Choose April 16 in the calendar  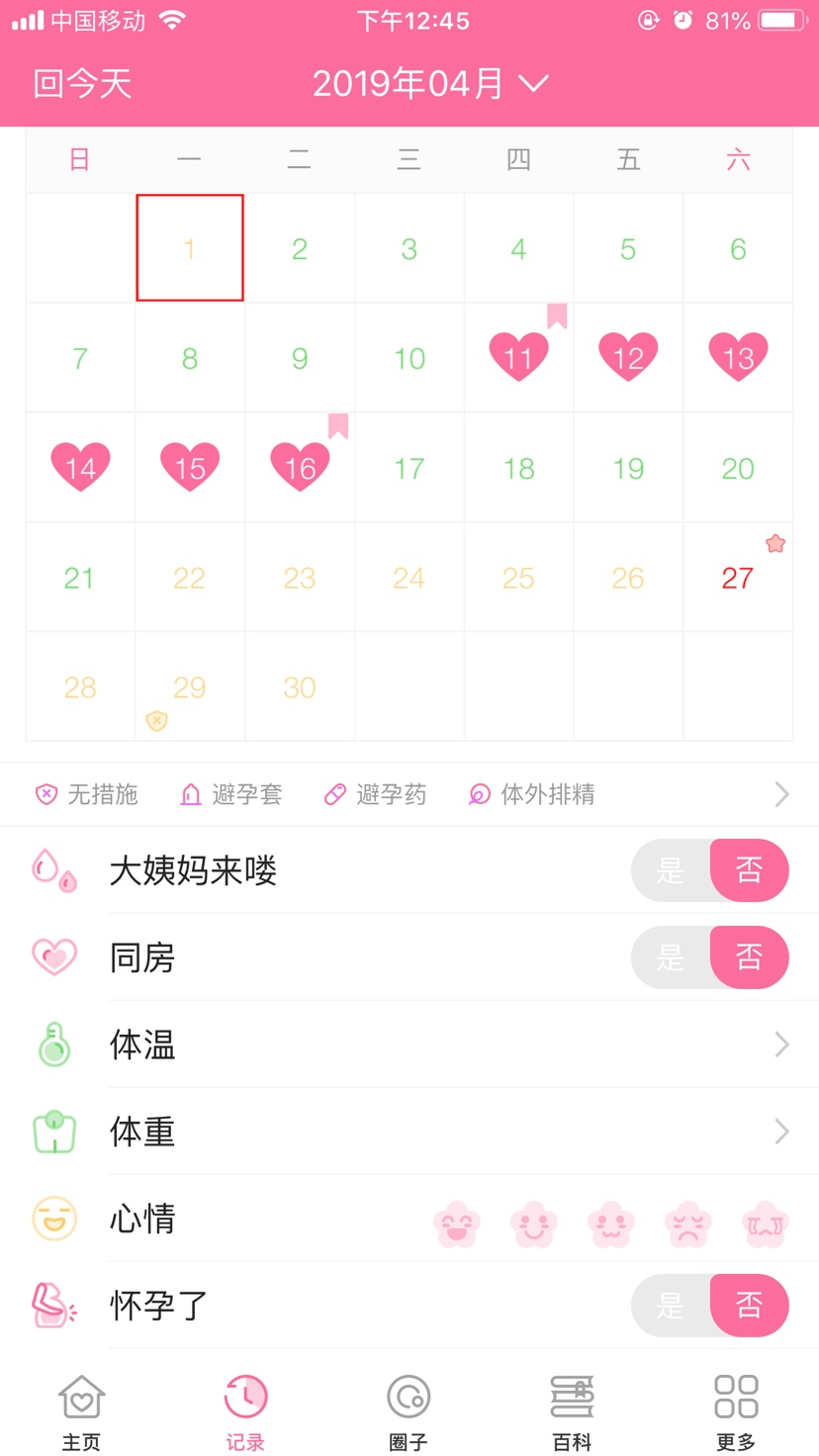tap(300, 468)
